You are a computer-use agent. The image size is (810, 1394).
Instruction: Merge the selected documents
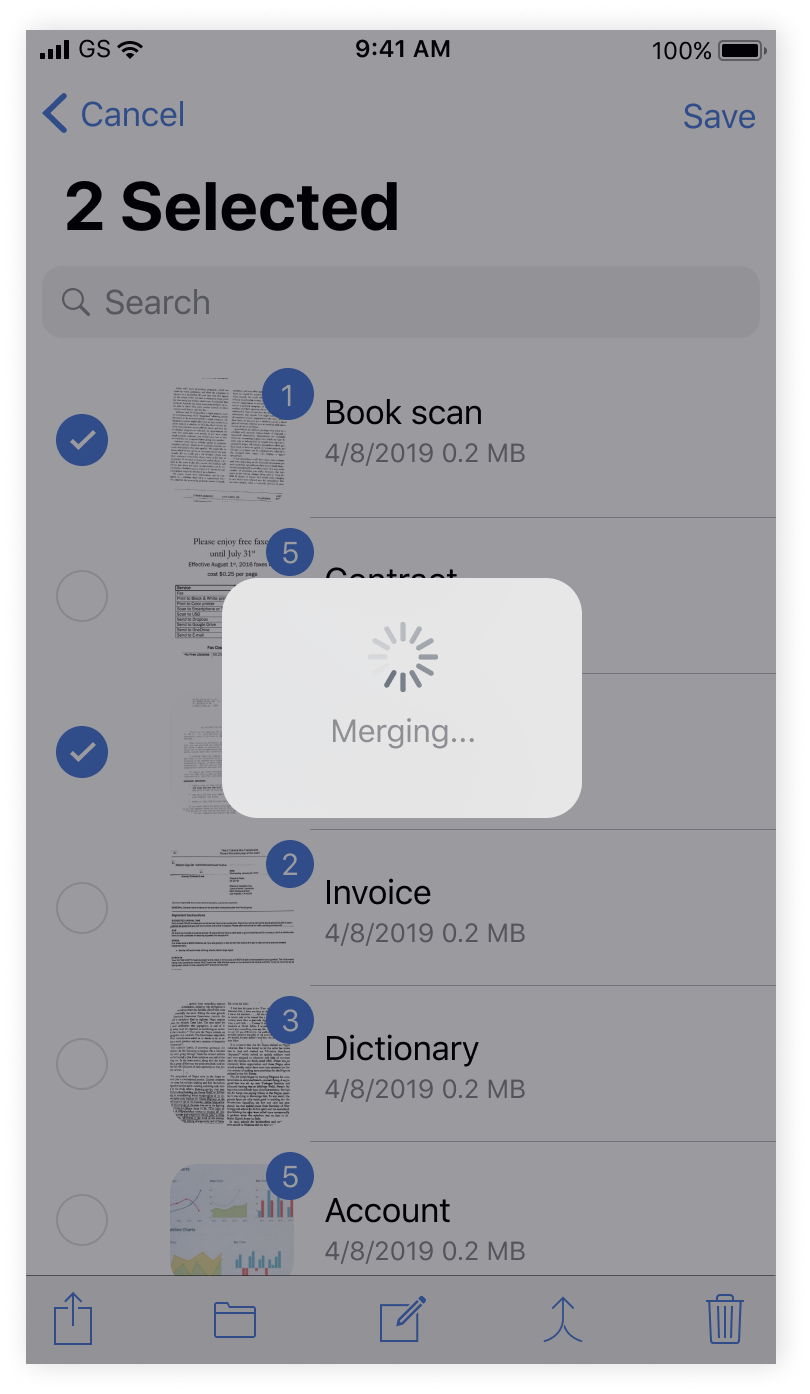click(x=563, y=1320)
